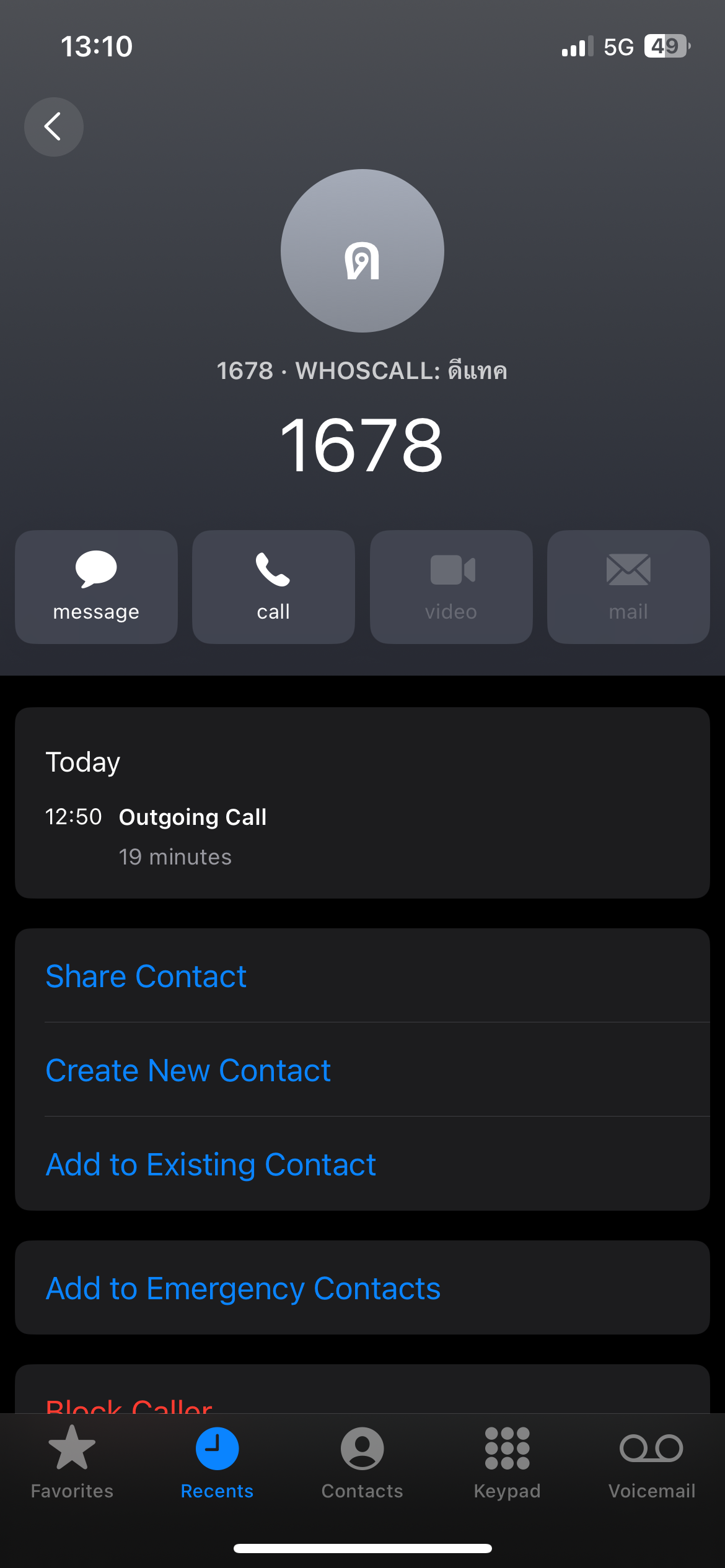
Task: Open the Recents tab
Action: [x=217, y=1462]
